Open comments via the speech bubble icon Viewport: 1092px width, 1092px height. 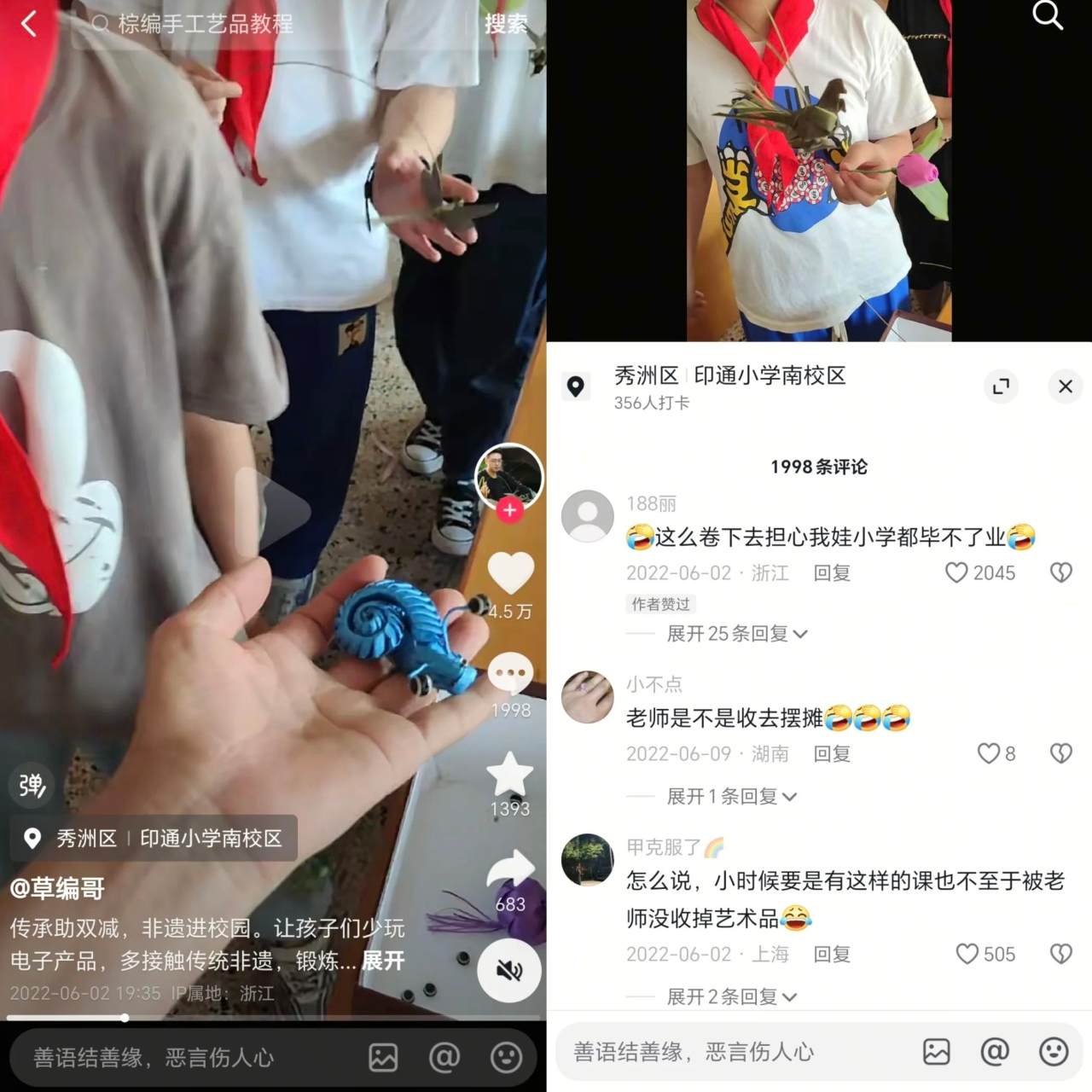[510, 676]
